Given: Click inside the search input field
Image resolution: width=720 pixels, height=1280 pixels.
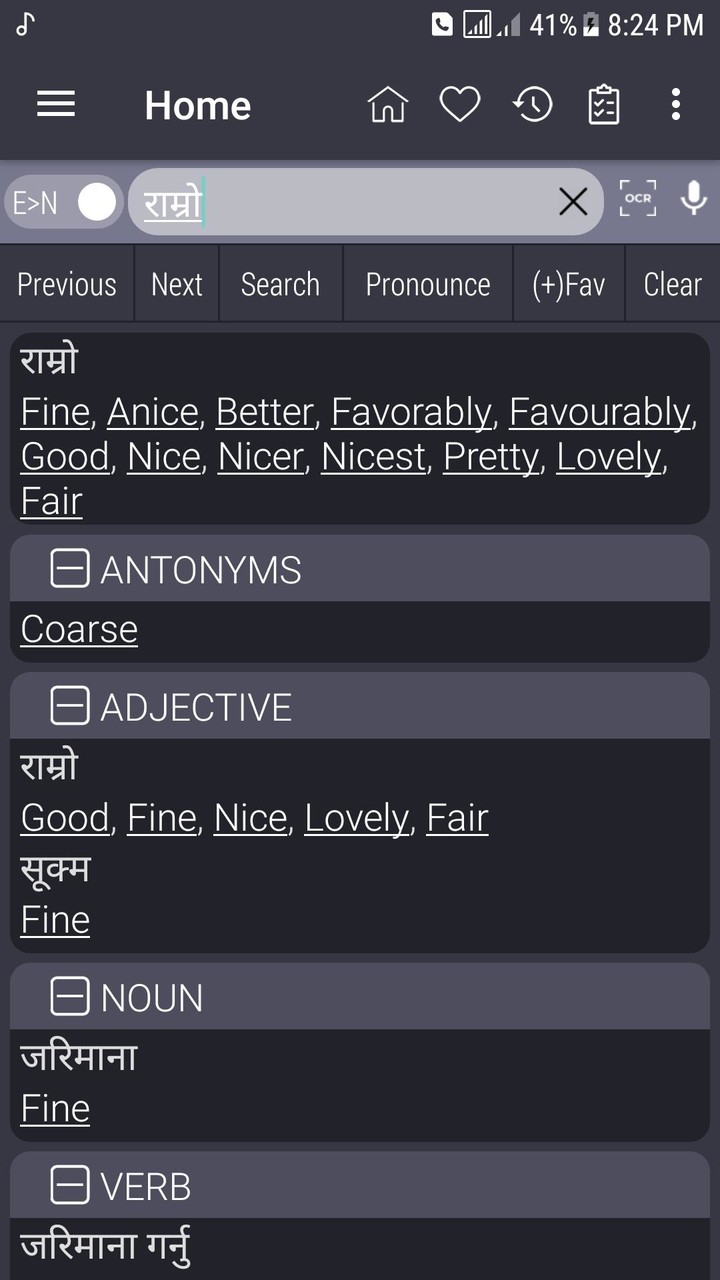Looking at the screenshot, I should [x=350, y=201].
